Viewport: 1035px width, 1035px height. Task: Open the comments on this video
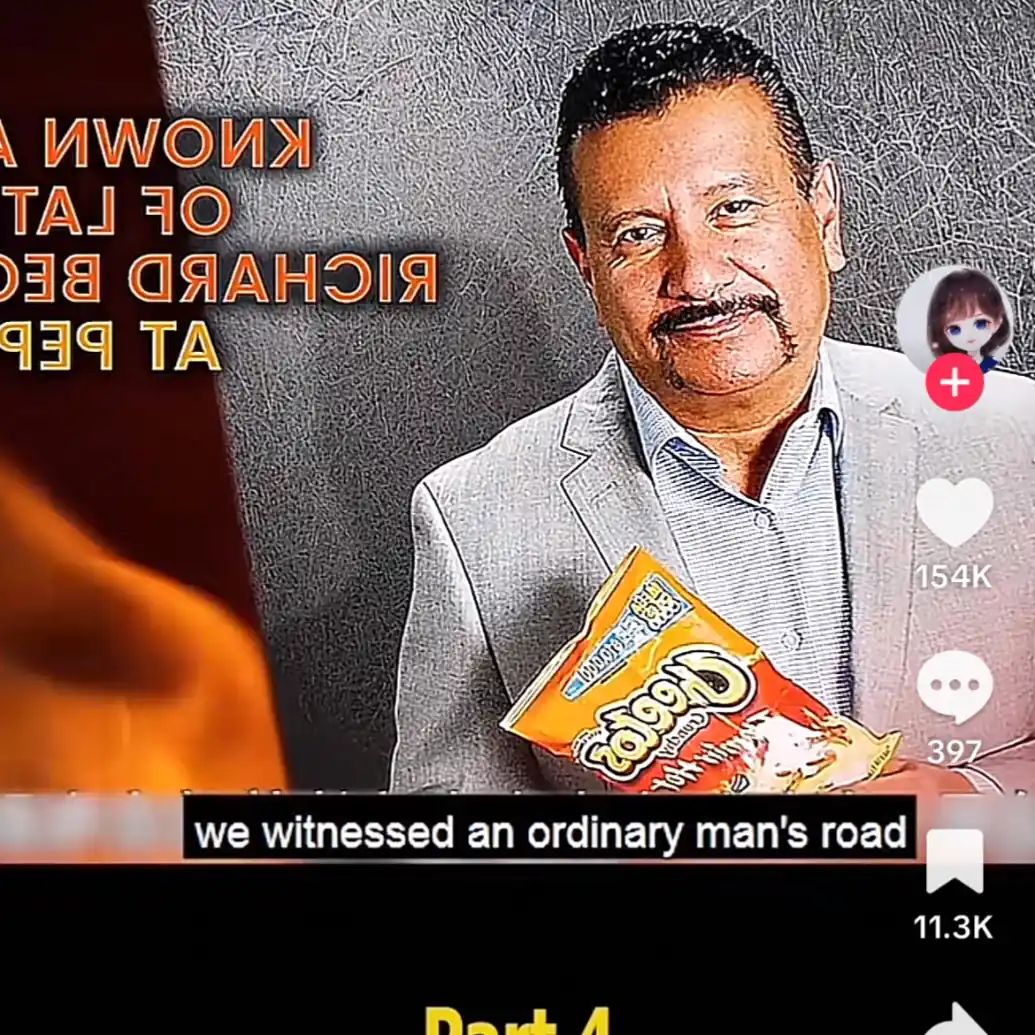pyautogui.click(x=955, y=686)
